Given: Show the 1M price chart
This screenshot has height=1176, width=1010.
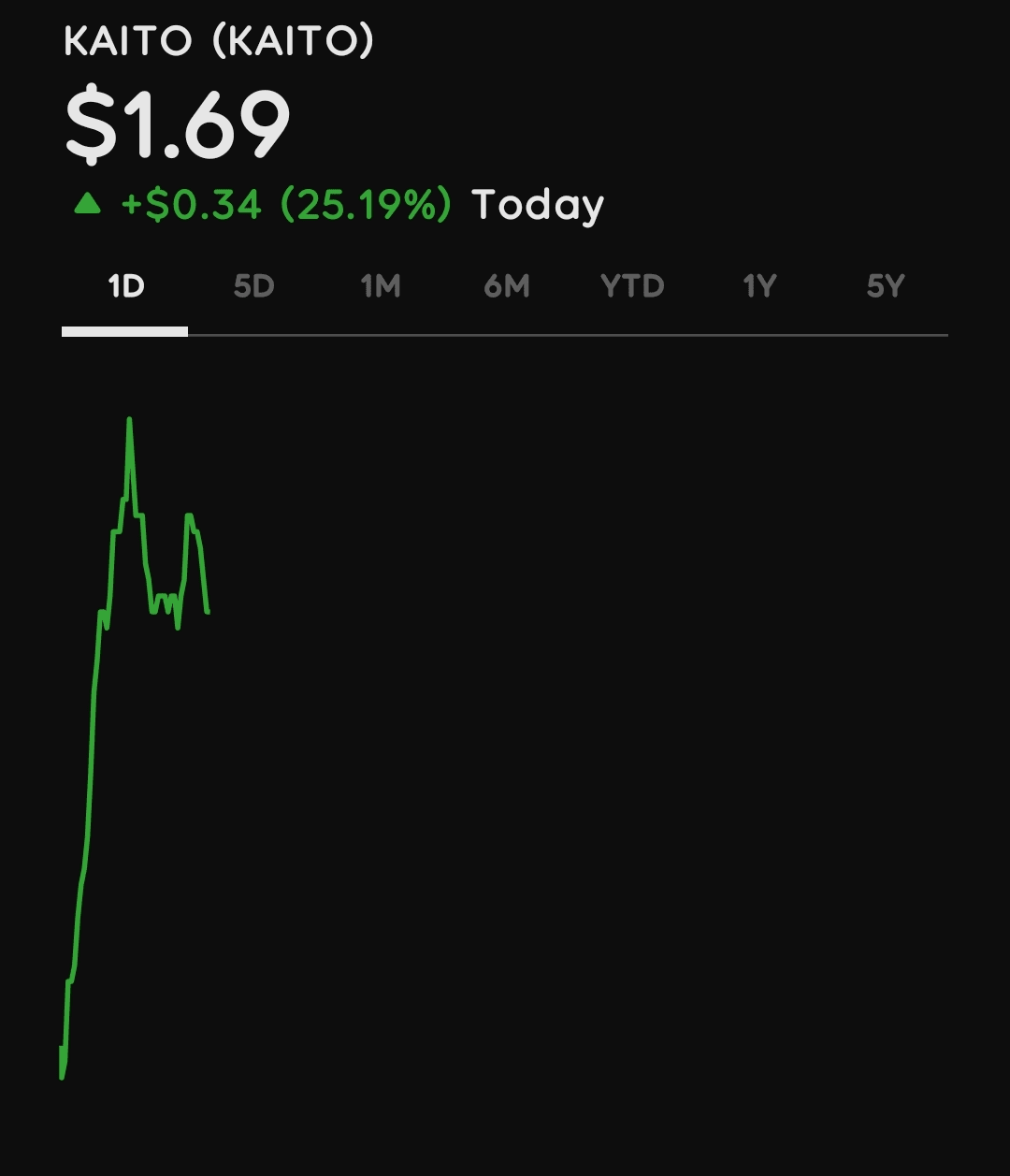Looking at the screenshot, I should [x=381, y=286].
